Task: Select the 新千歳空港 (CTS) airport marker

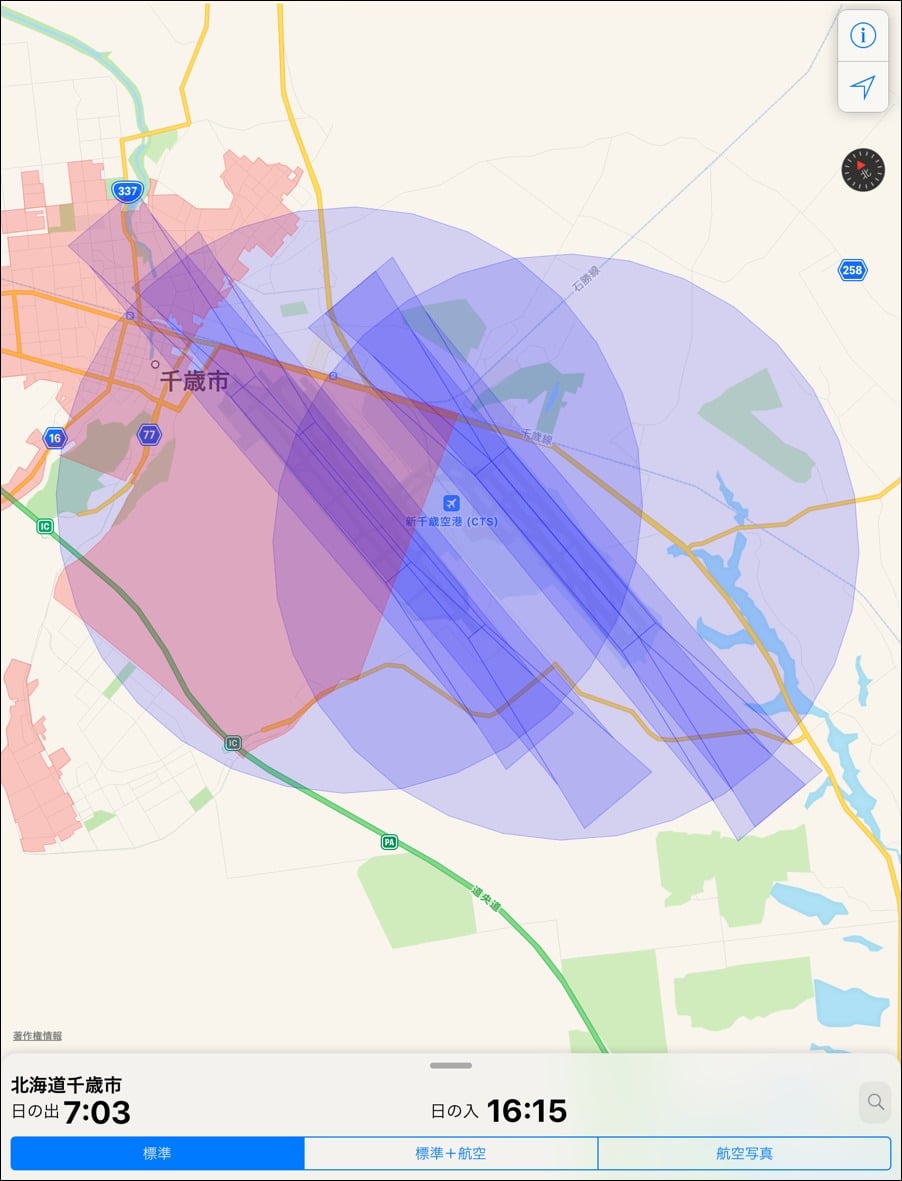Action: pyautogui.click(x=451, y=503)
